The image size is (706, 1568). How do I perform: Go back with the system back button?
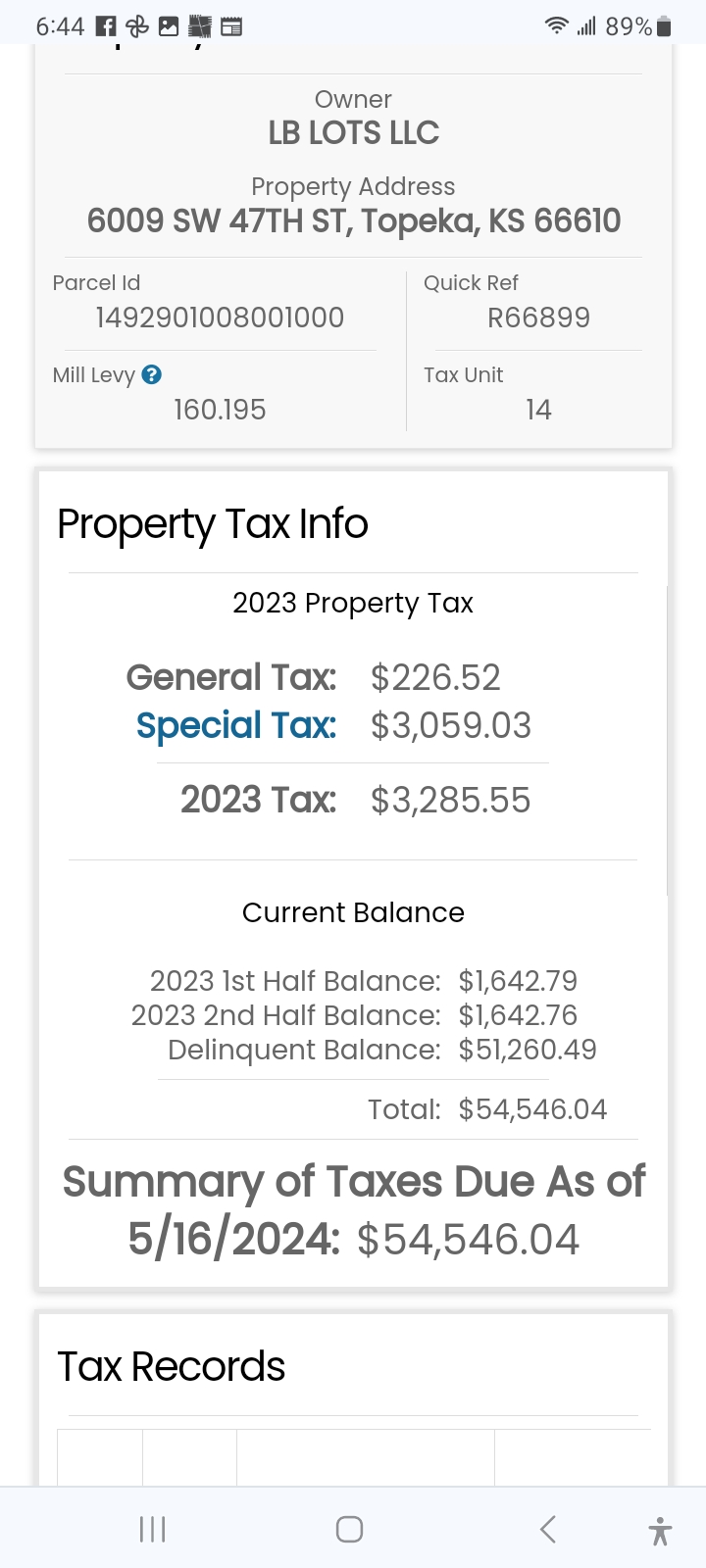[548, 1529]
